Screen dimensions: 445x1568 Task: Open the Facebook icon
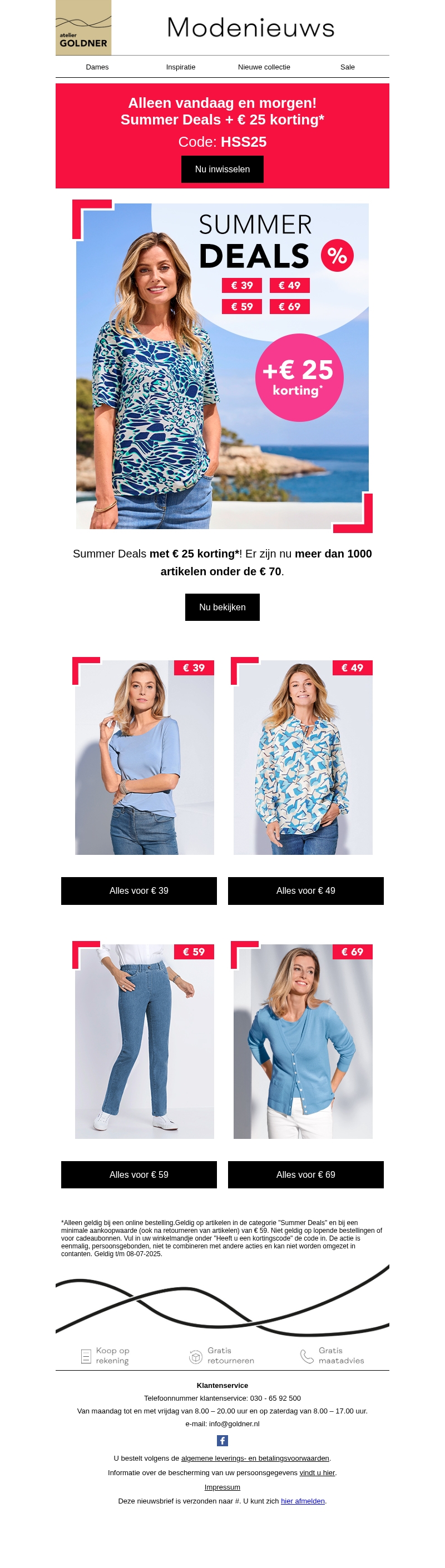click(x=222, y=1440)
